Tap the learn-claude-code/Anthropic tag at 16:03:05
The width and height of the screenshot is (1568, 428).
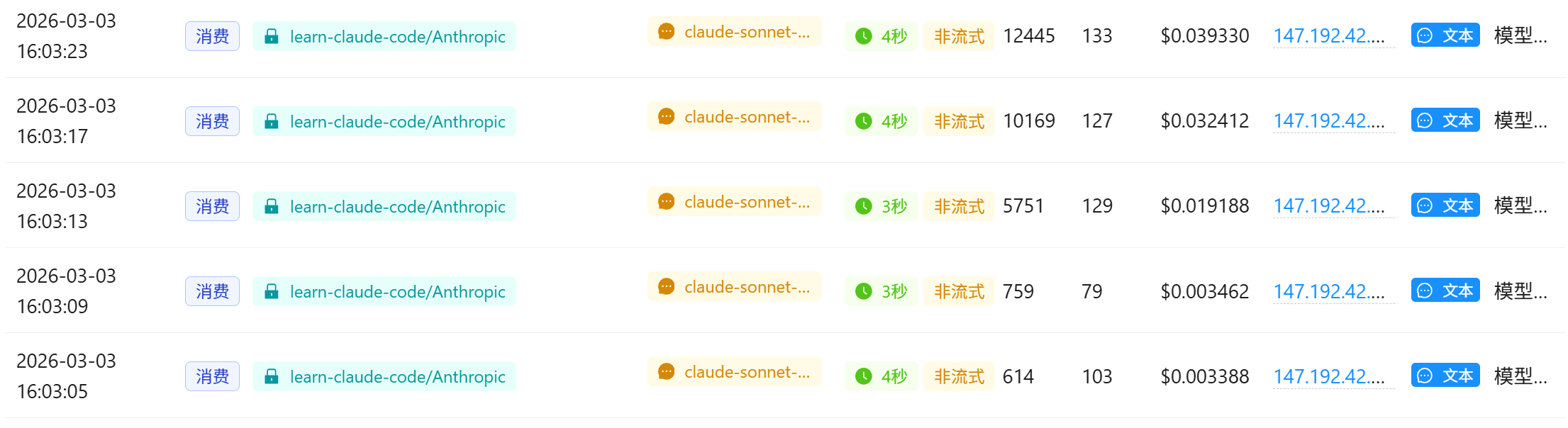click(384, 376)
